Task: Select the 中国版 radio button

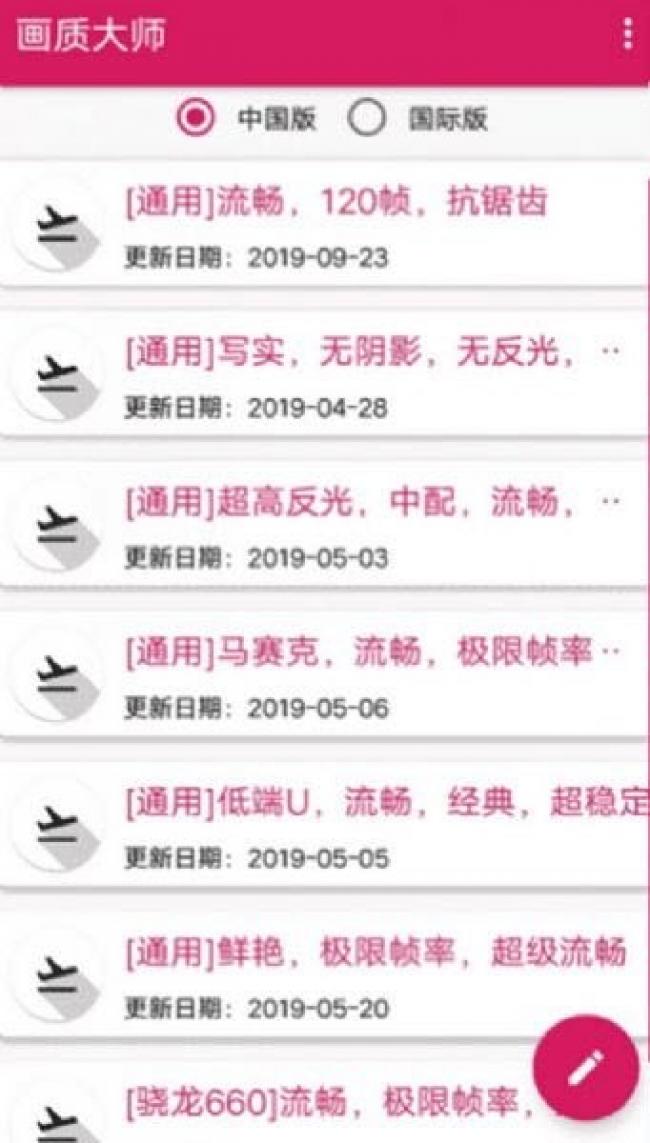Action: point(195,119)
